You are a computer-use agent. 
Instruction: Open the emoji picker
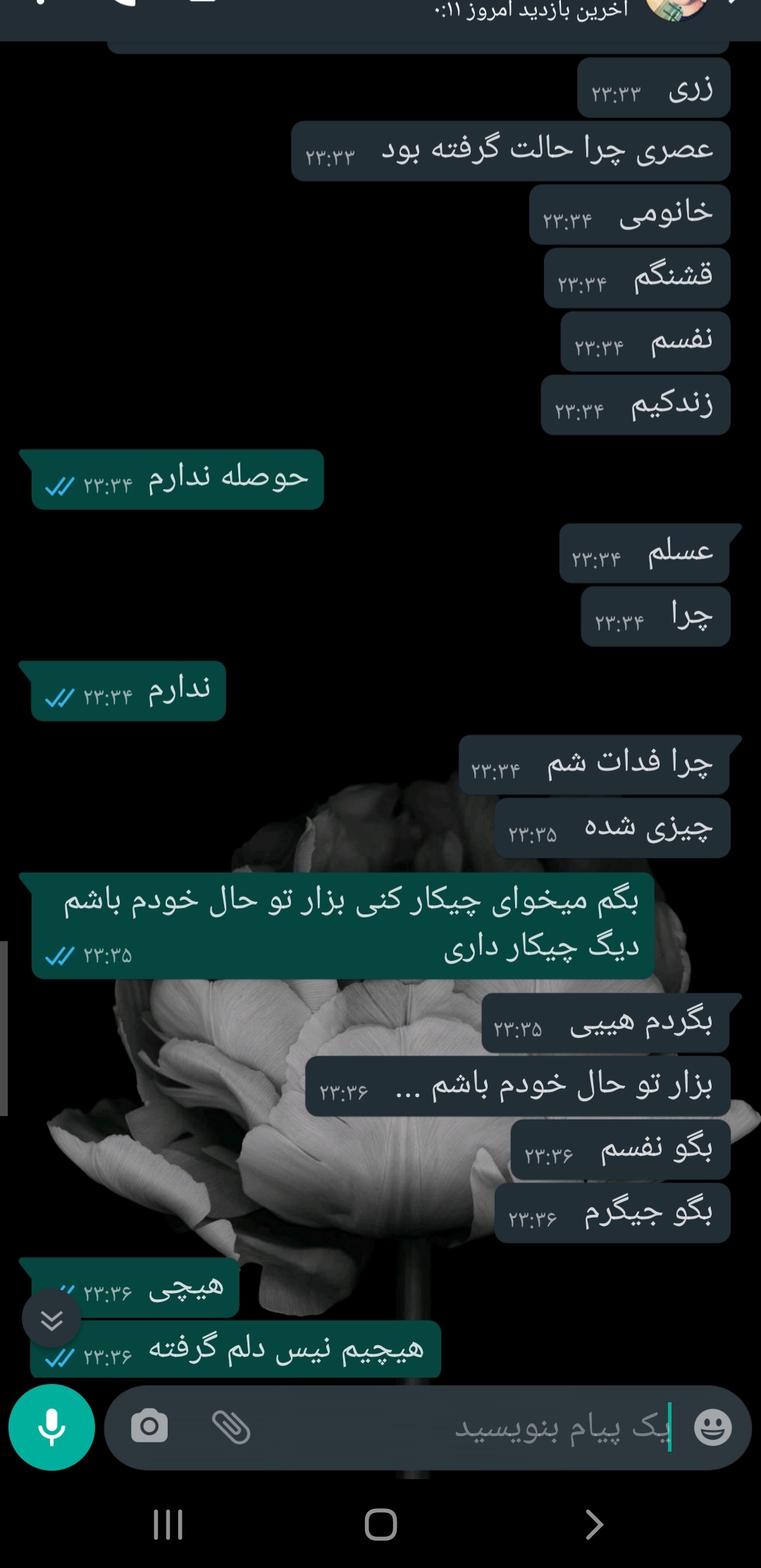(x=712, y=1428)
